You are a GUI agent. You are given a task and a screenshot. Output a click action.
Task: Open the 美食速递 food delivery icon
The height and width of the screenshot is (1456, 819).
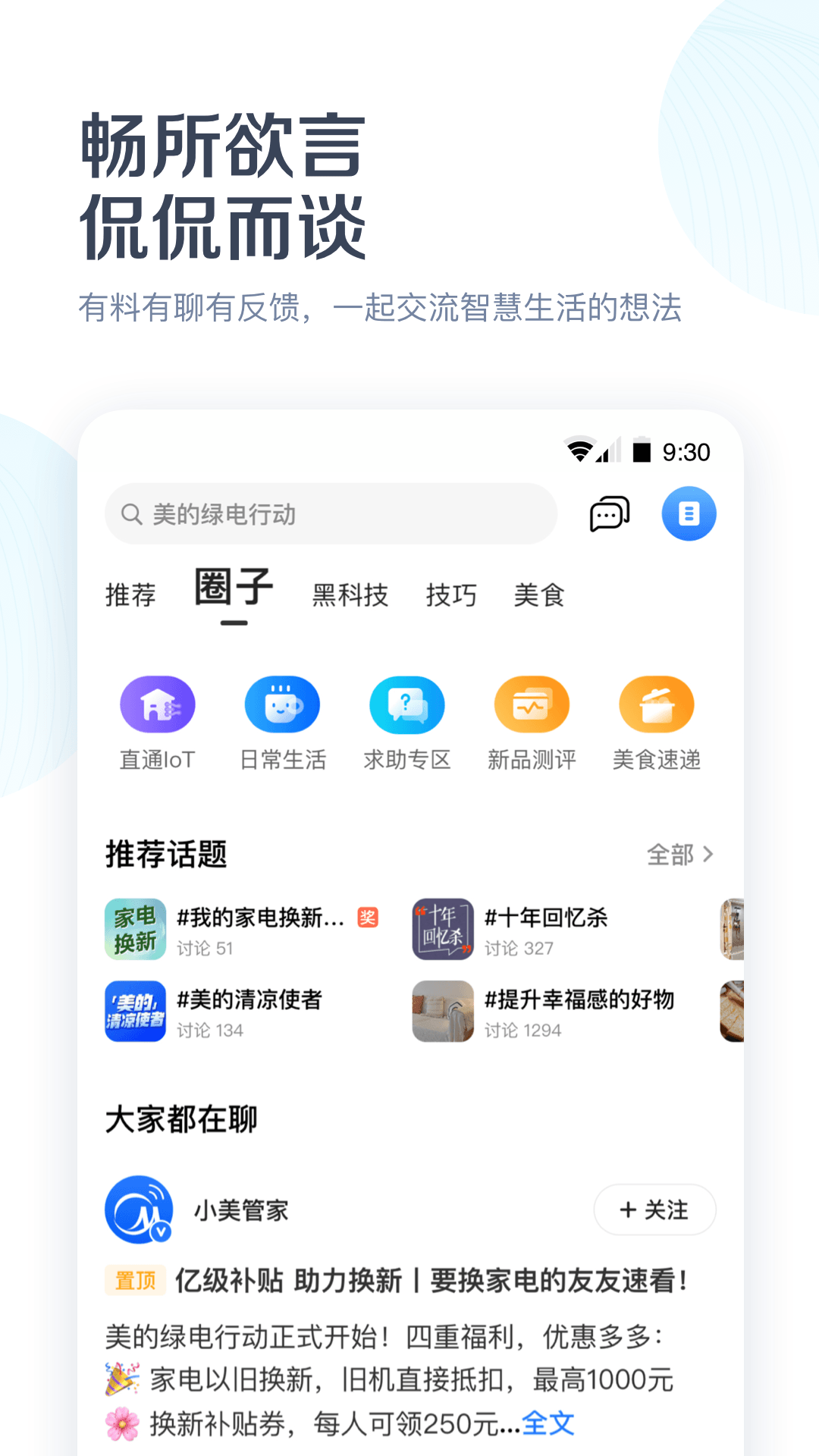(657, 704)
